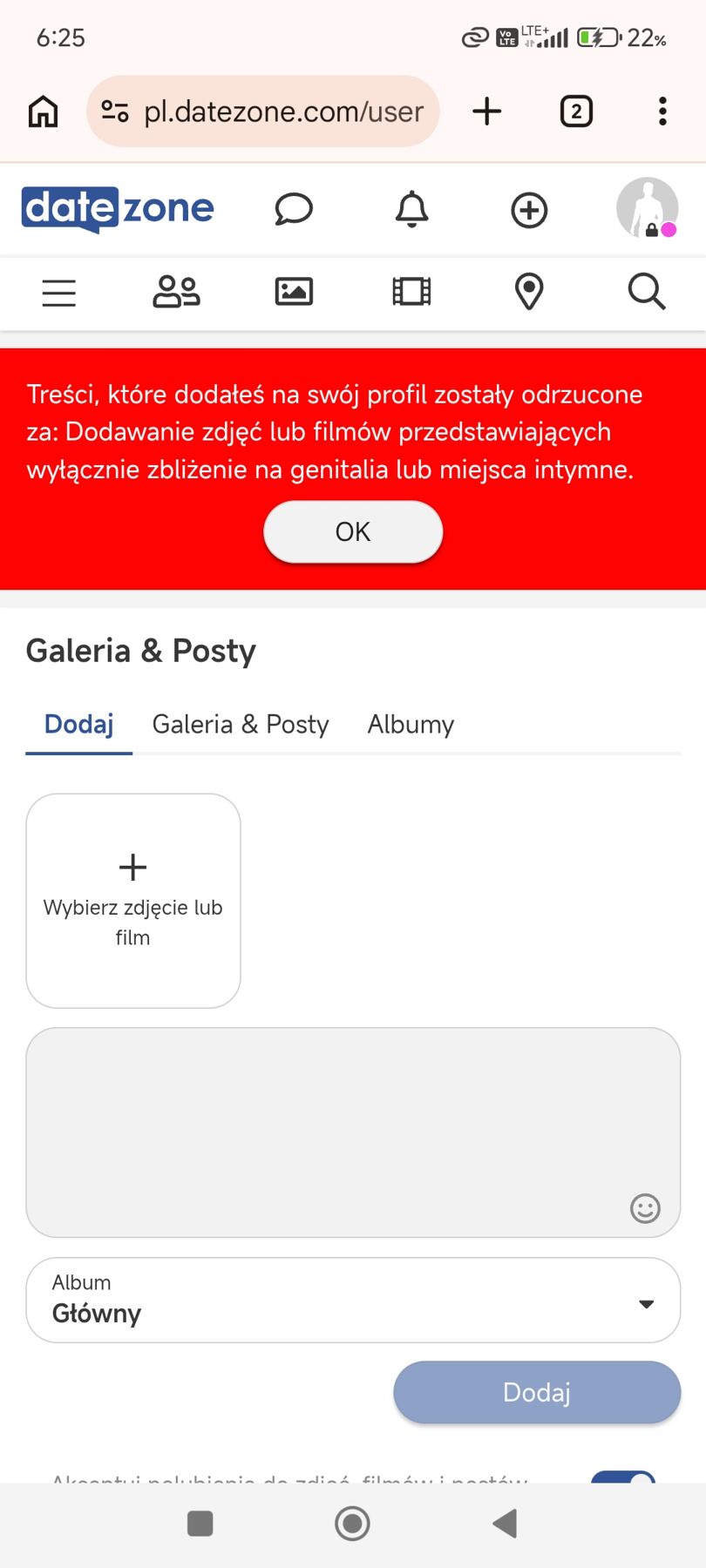706x1568 pixels.
Task: Switch to the Galeria & Posty tab
Action: (241, 725)
